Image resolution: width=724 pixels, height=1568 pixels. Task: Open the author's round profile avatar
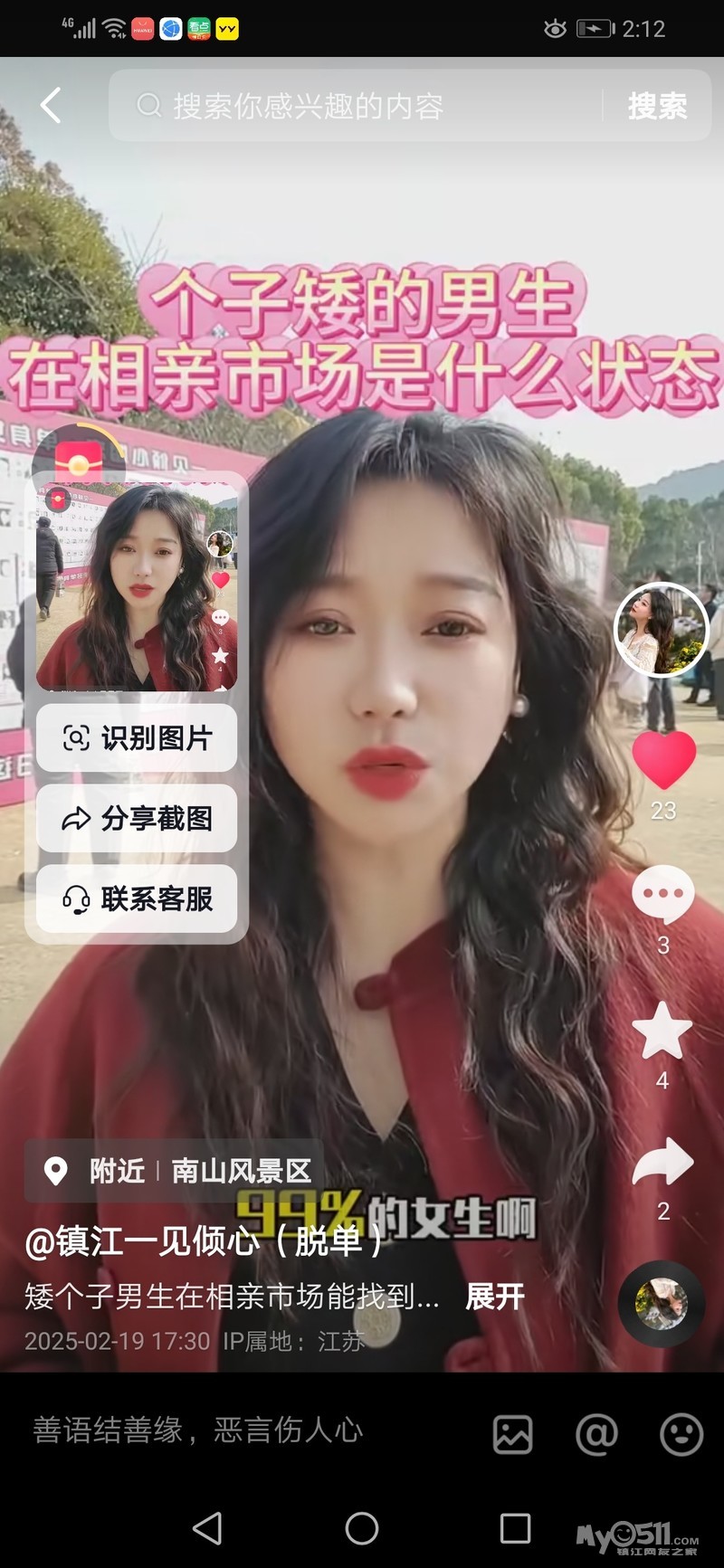coord(661,630)
